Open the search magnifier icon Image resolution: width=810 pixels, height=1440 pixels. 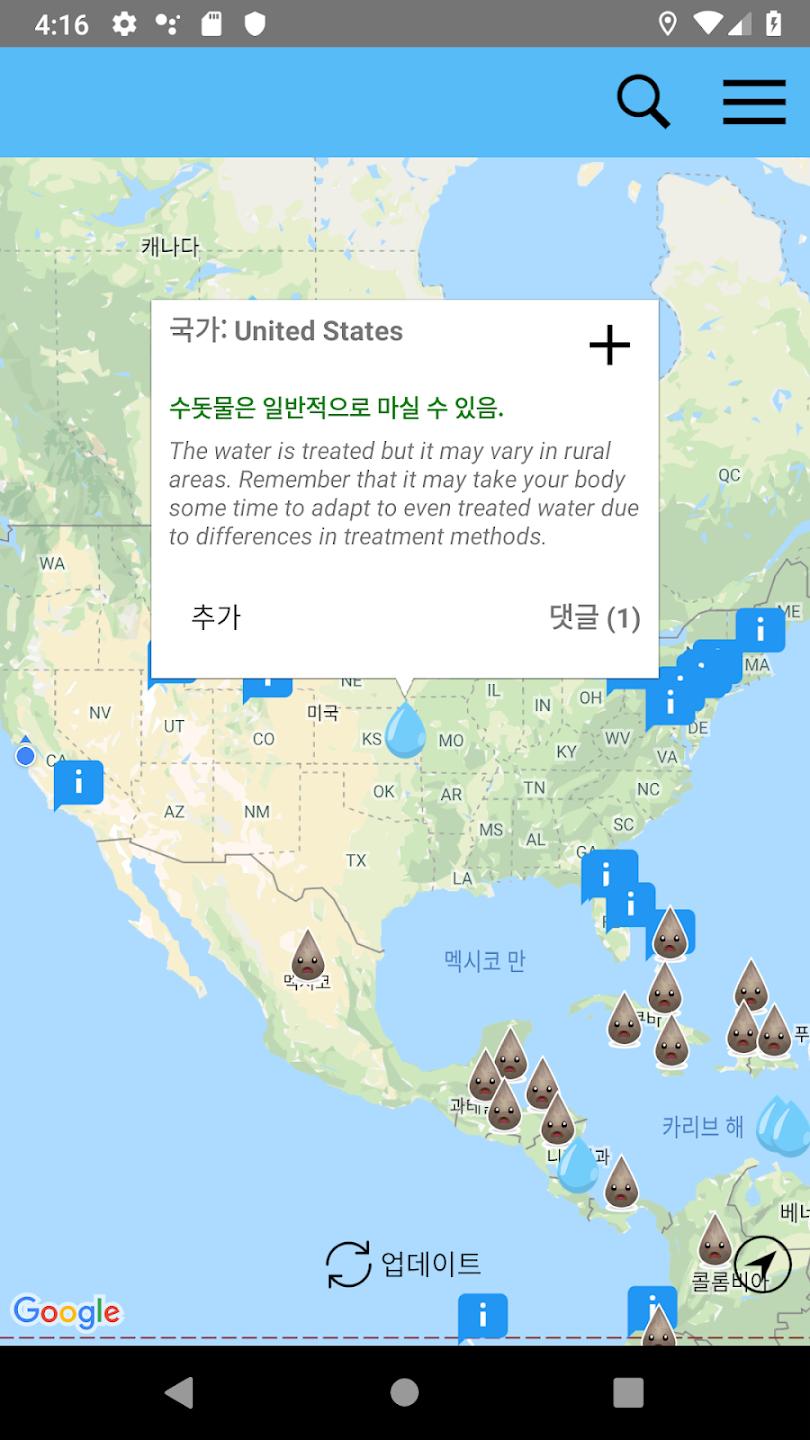(643, 102)
